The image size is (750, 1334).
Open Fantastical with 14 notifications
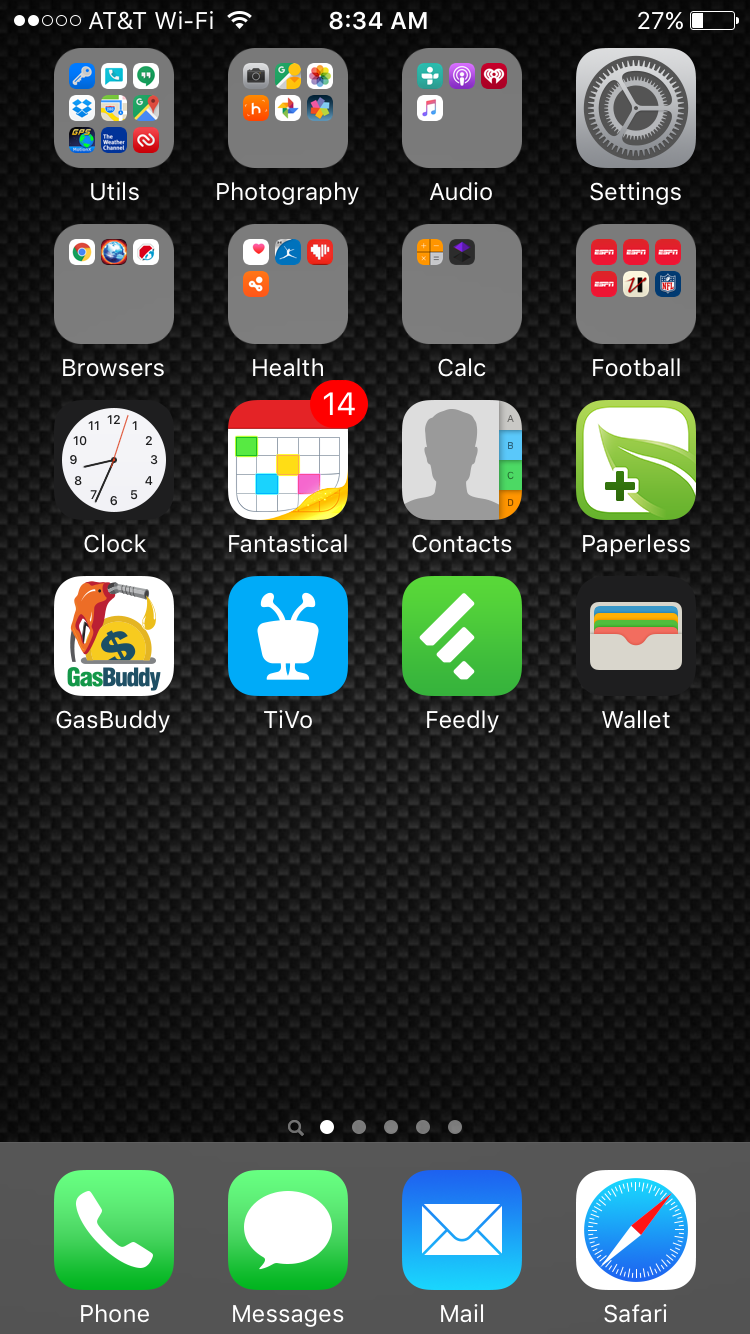pyautogui.click(x=288, y=460)
